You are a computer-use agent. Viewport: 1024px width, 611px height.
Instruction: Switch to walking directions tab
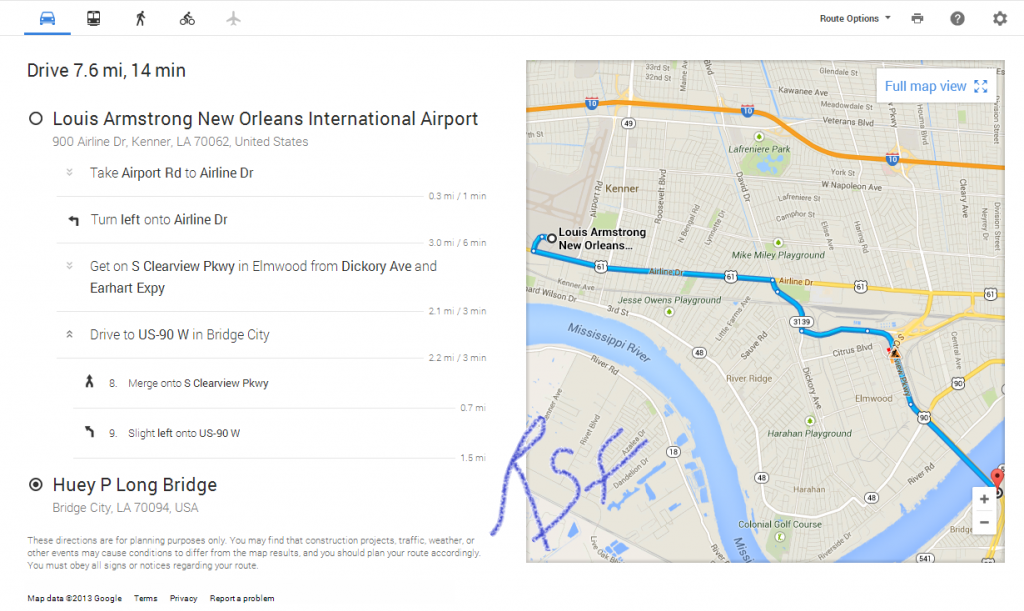[140, 18]
